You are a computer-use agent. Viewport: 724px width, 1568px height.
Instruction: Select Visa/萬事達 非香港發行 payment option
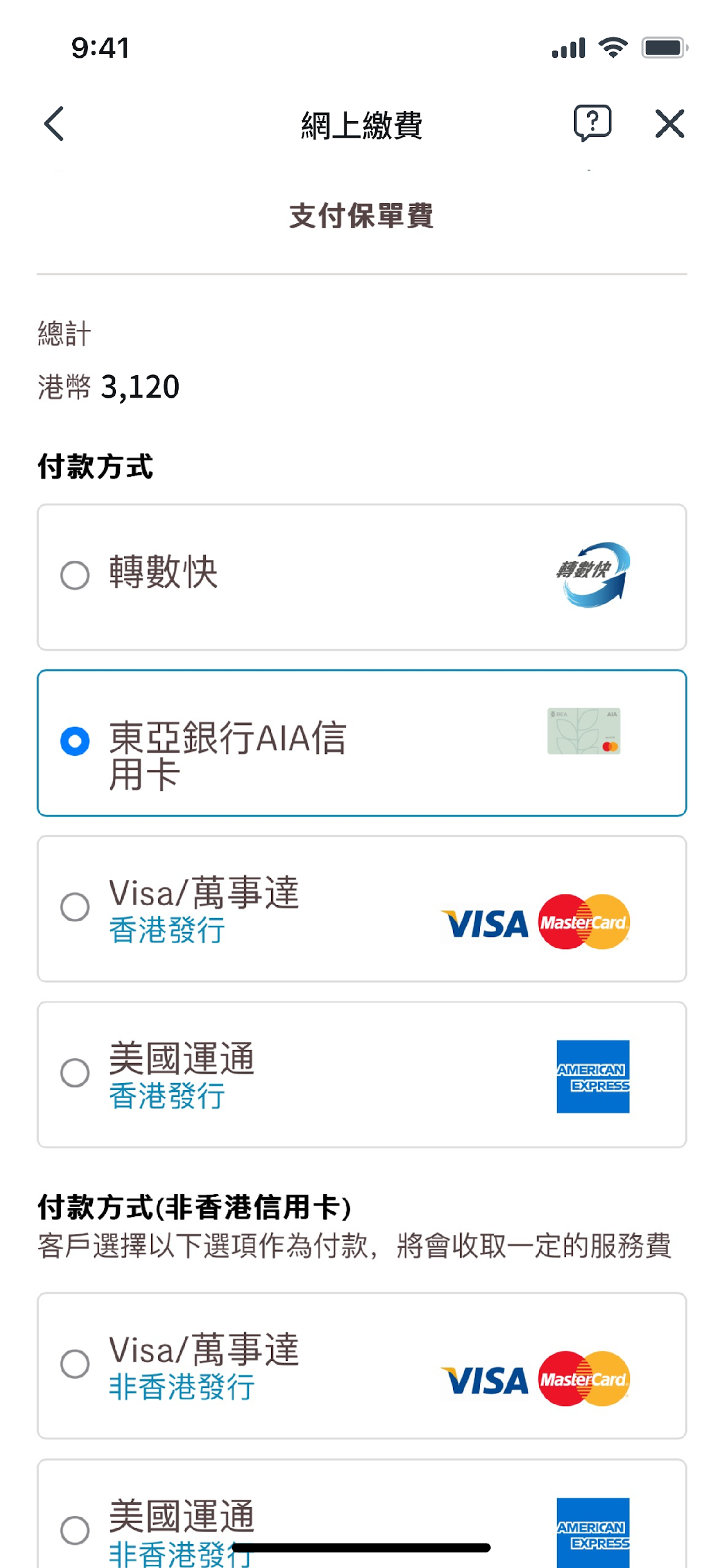[x=75, y=1365]
